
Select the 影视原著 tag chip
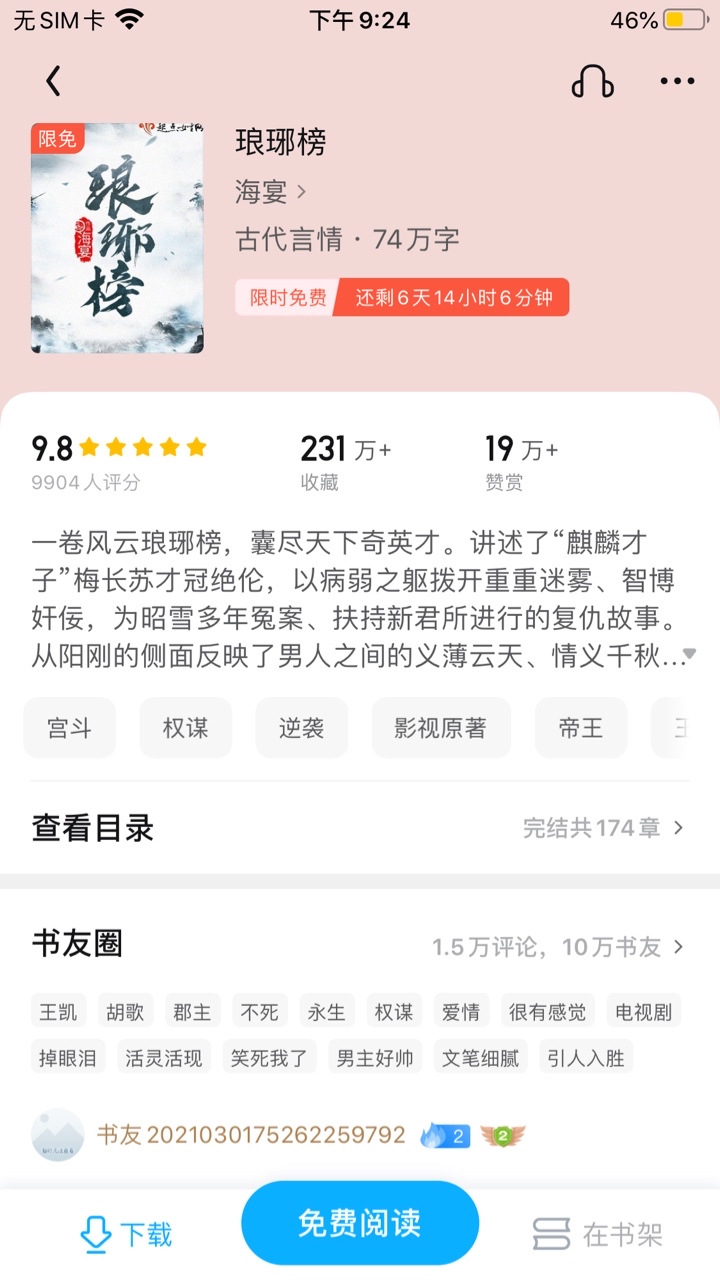pyautogui.click(x=441, y=728)
